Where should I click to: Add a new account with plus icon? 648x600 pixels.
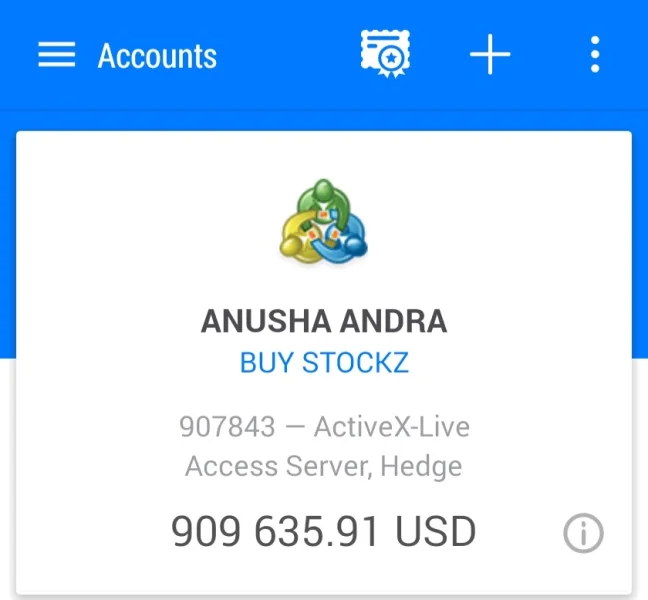490,55
